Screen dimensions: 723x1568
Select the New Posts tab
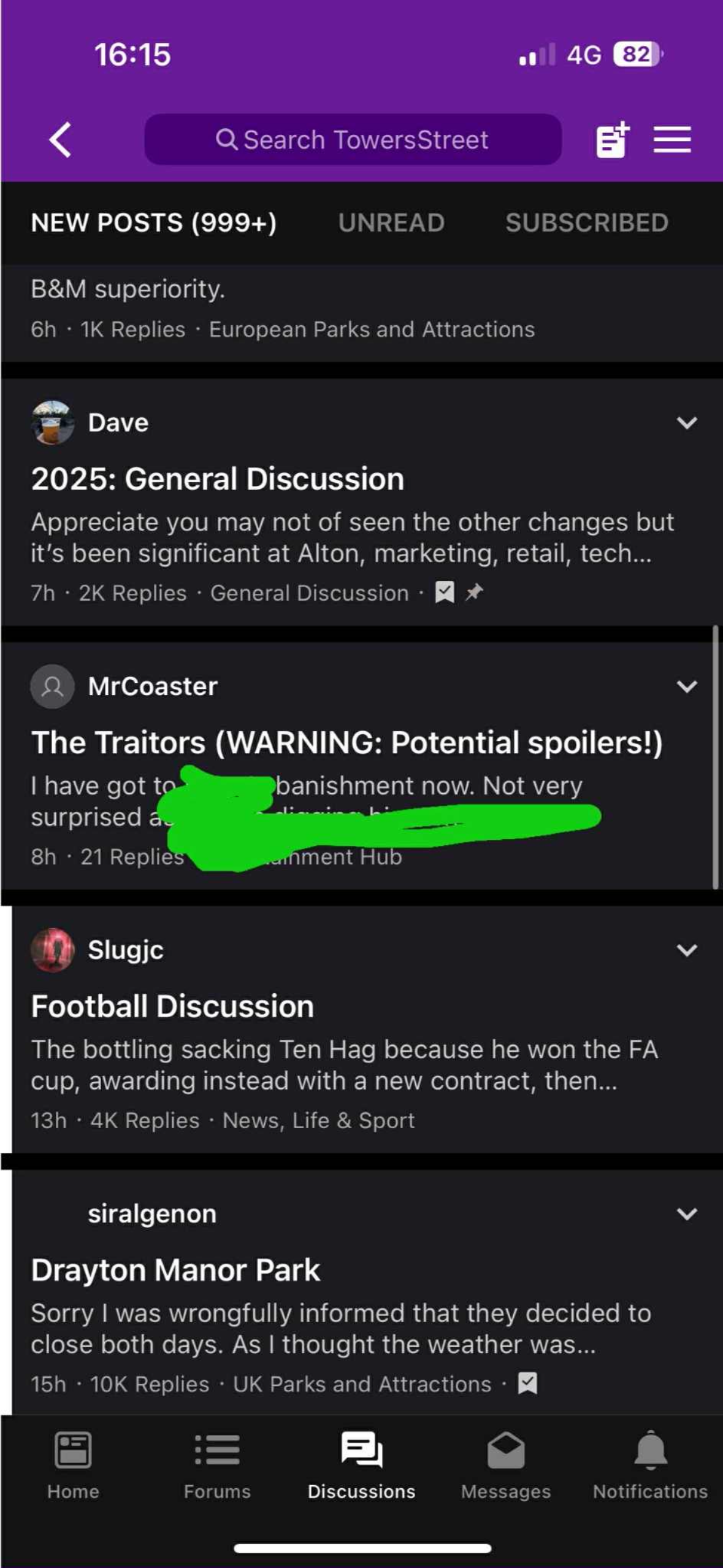pyautogui.click(x=153, y=223)
